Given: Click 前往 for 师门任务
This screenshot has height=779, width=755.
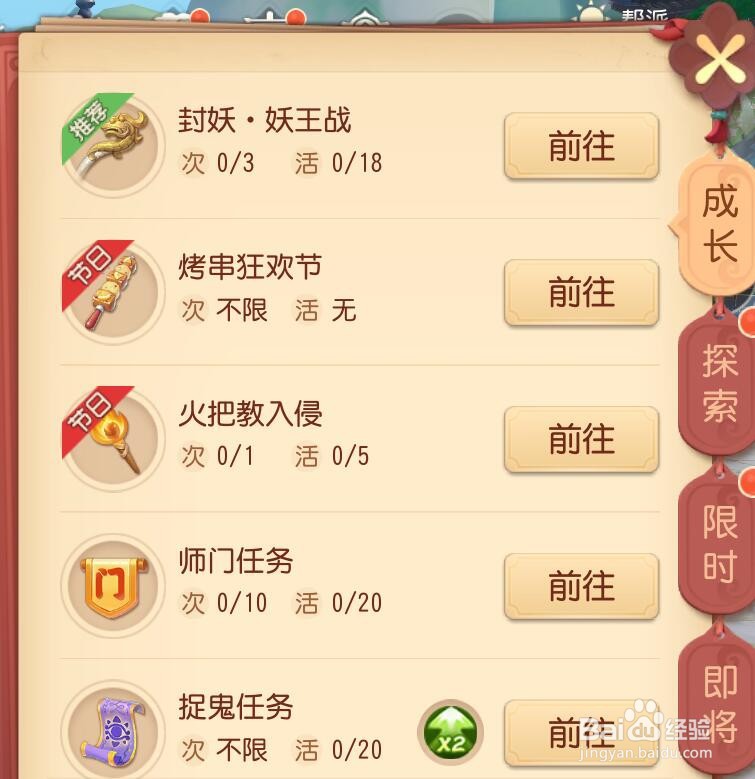Looking at the screenshot, I should (x=581, y=585).
